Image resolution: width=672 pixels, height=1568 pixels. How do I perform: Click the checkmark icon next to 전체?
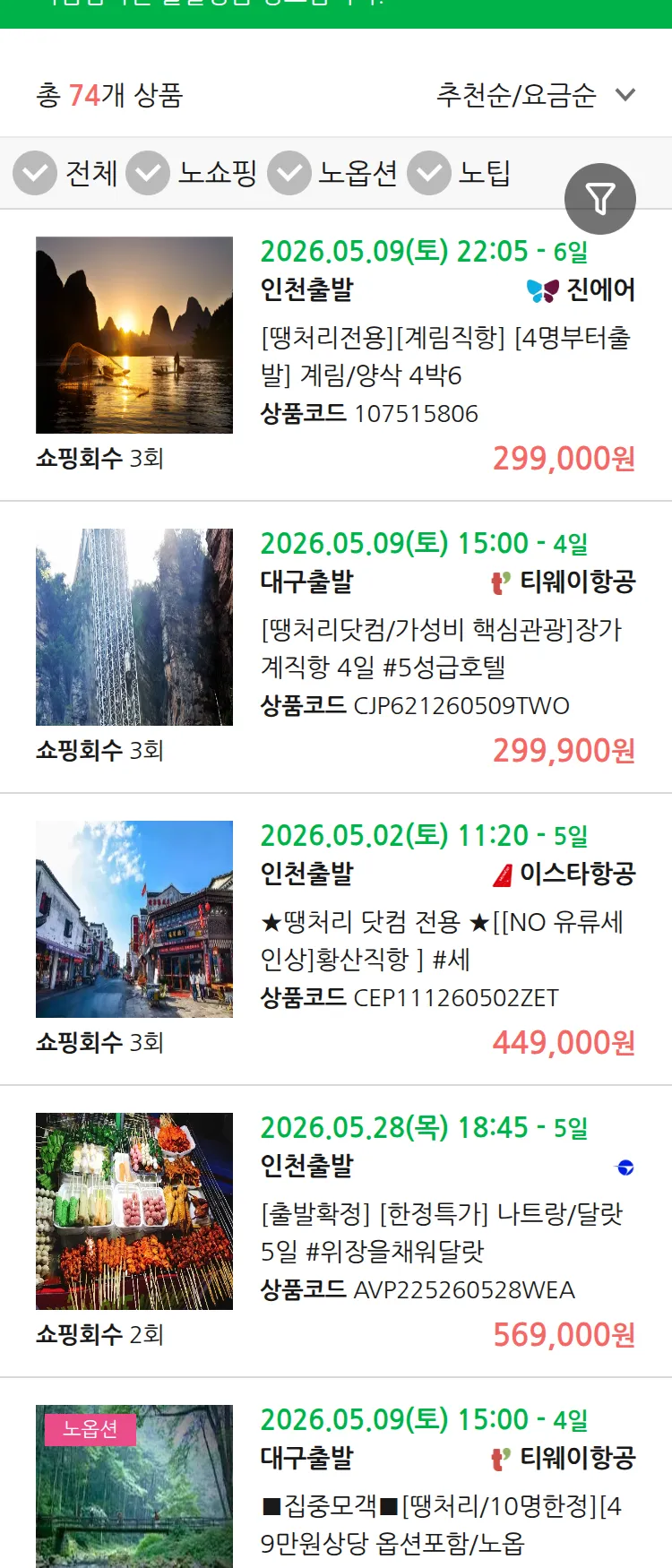[x=34, y=173]
